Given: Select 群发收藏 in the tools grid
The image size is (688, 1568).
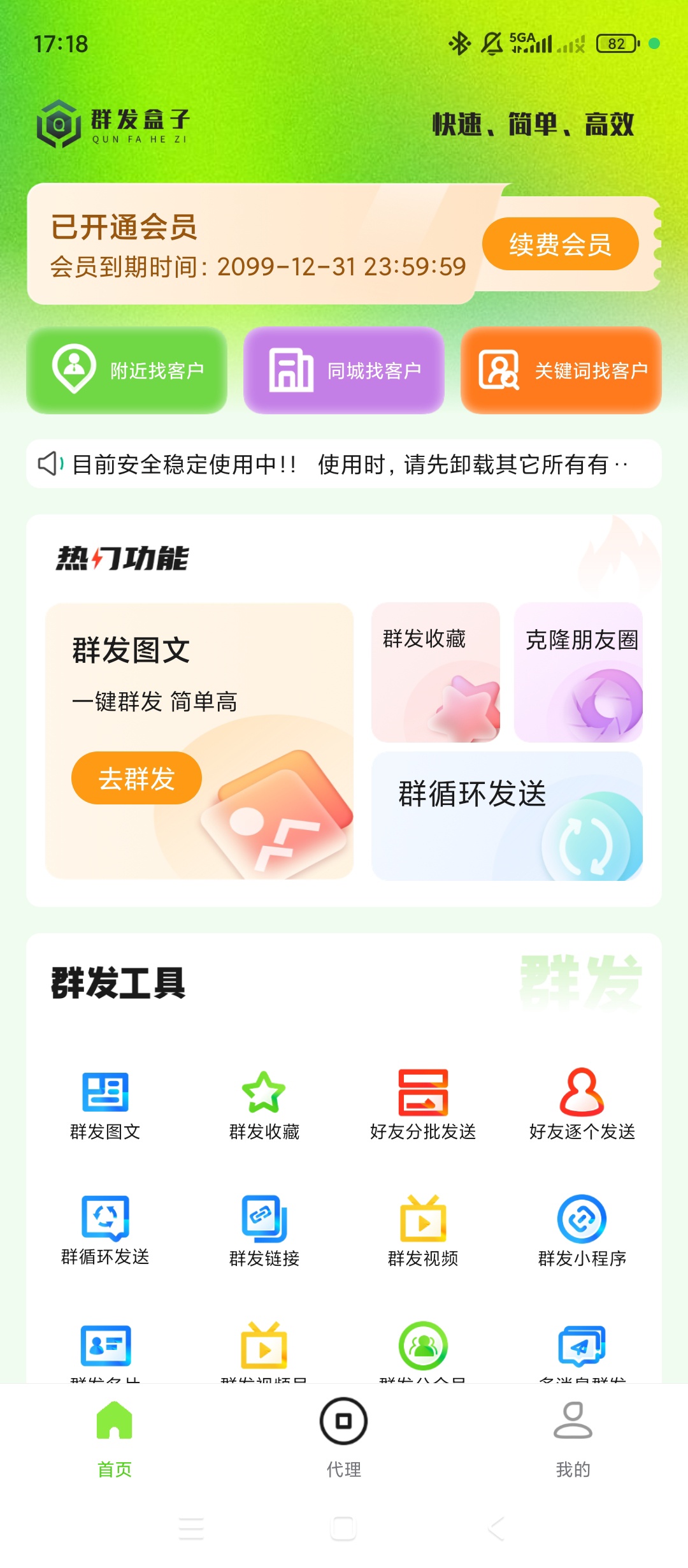Looking at the screenshot, I should pyautogui.click(x=264, y=1106).
